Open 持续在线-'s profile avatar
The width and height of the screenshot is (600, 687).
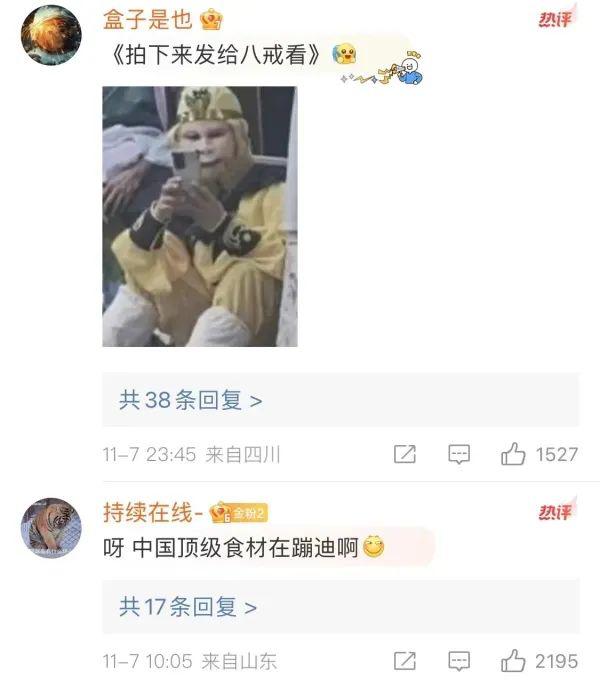tap(50, 528)
